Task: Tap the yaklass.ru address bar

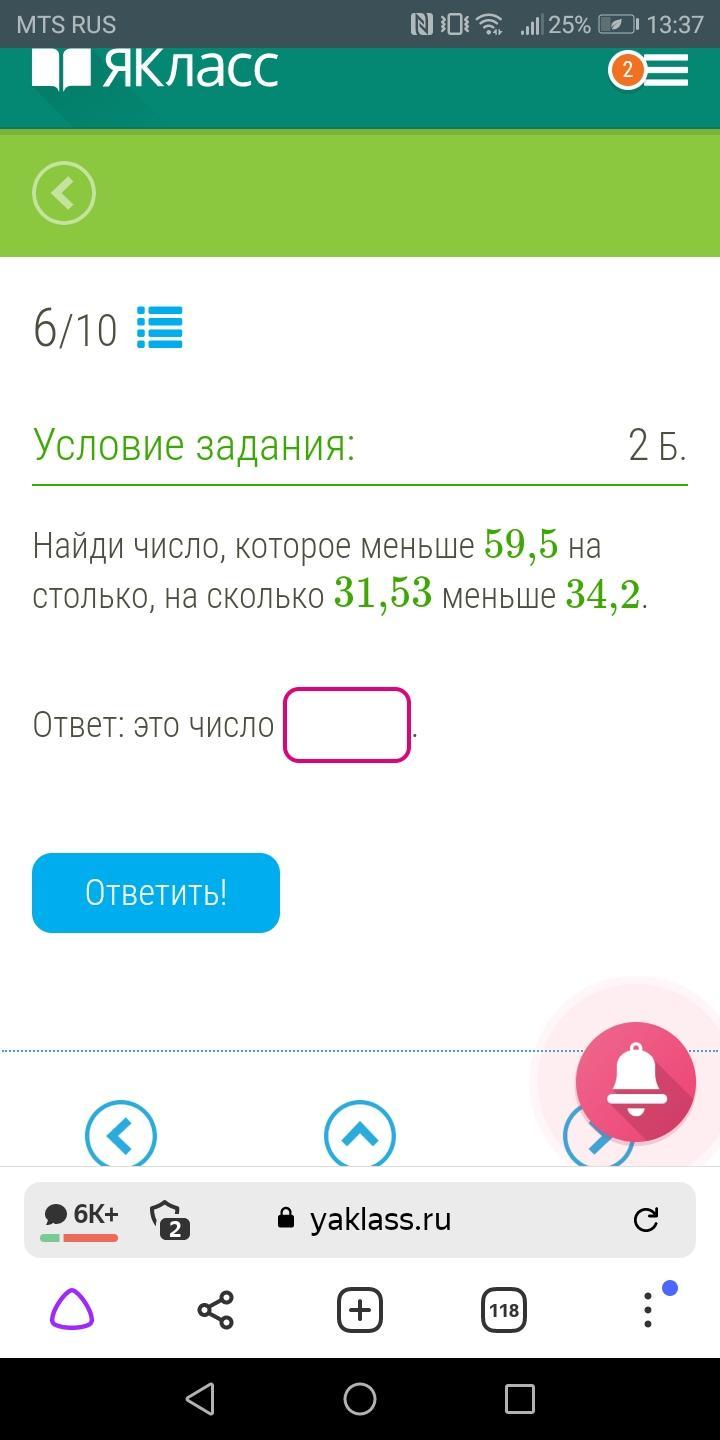Action: click(380, 1219)
